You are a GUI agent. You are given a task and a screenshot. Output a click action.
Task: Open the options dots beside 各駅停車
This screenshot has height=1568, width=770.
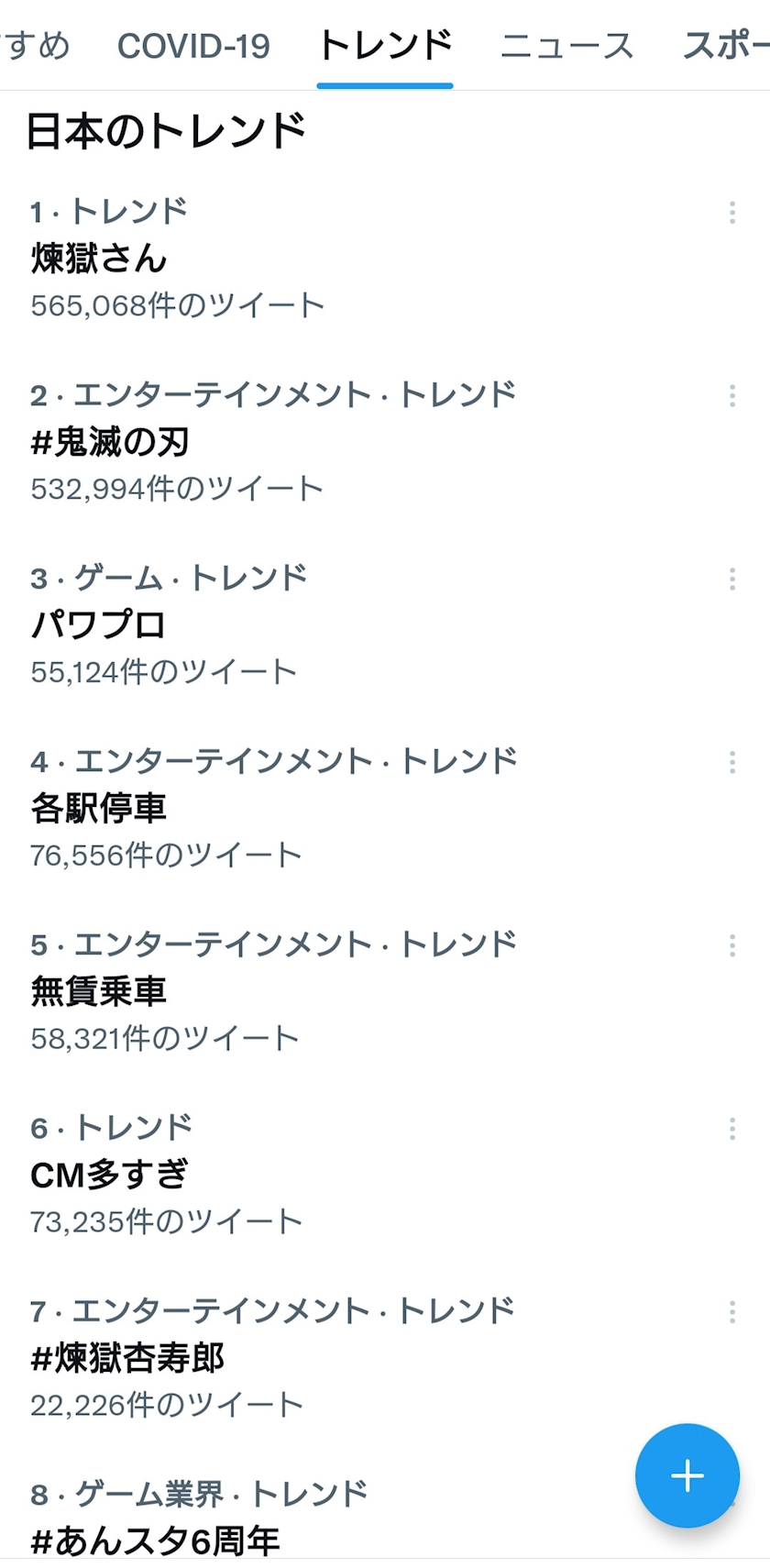click(x=731, y=763)
